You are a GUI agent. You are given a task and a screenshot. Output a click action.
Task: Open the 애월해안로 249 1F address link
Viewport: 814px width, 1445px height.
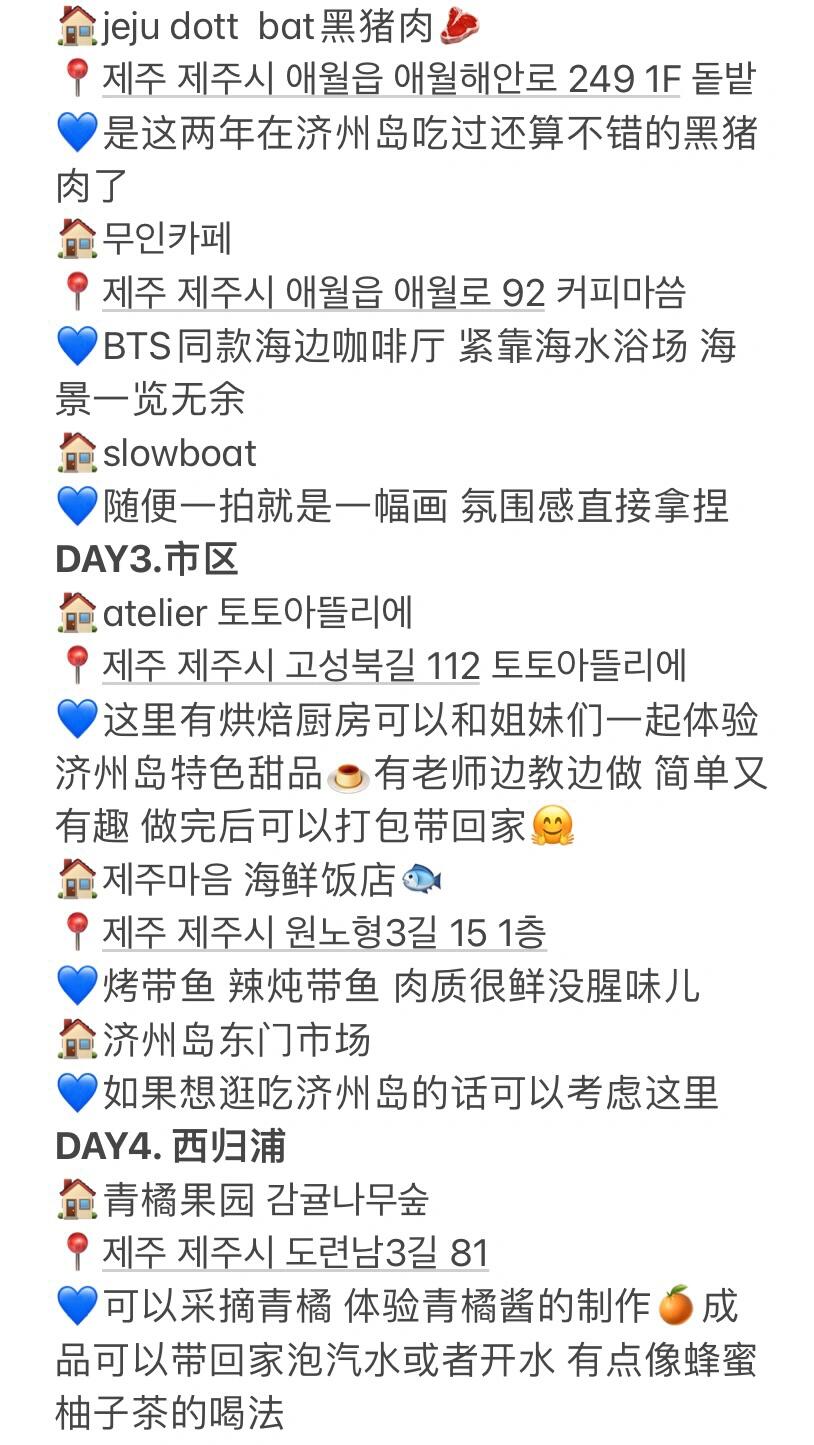coord(390,79)
